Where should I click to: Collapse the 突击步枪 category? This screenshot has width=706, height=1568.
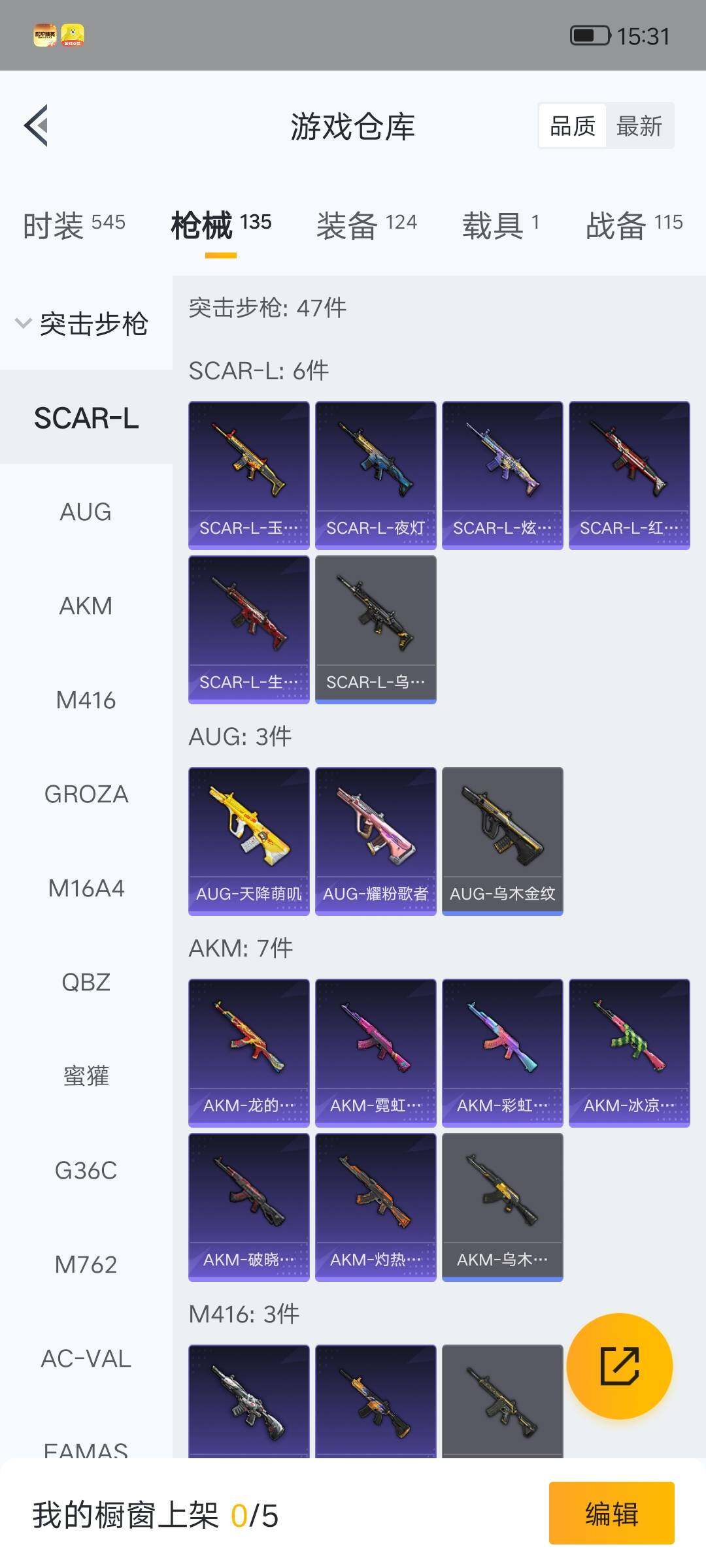click(82, 323)
